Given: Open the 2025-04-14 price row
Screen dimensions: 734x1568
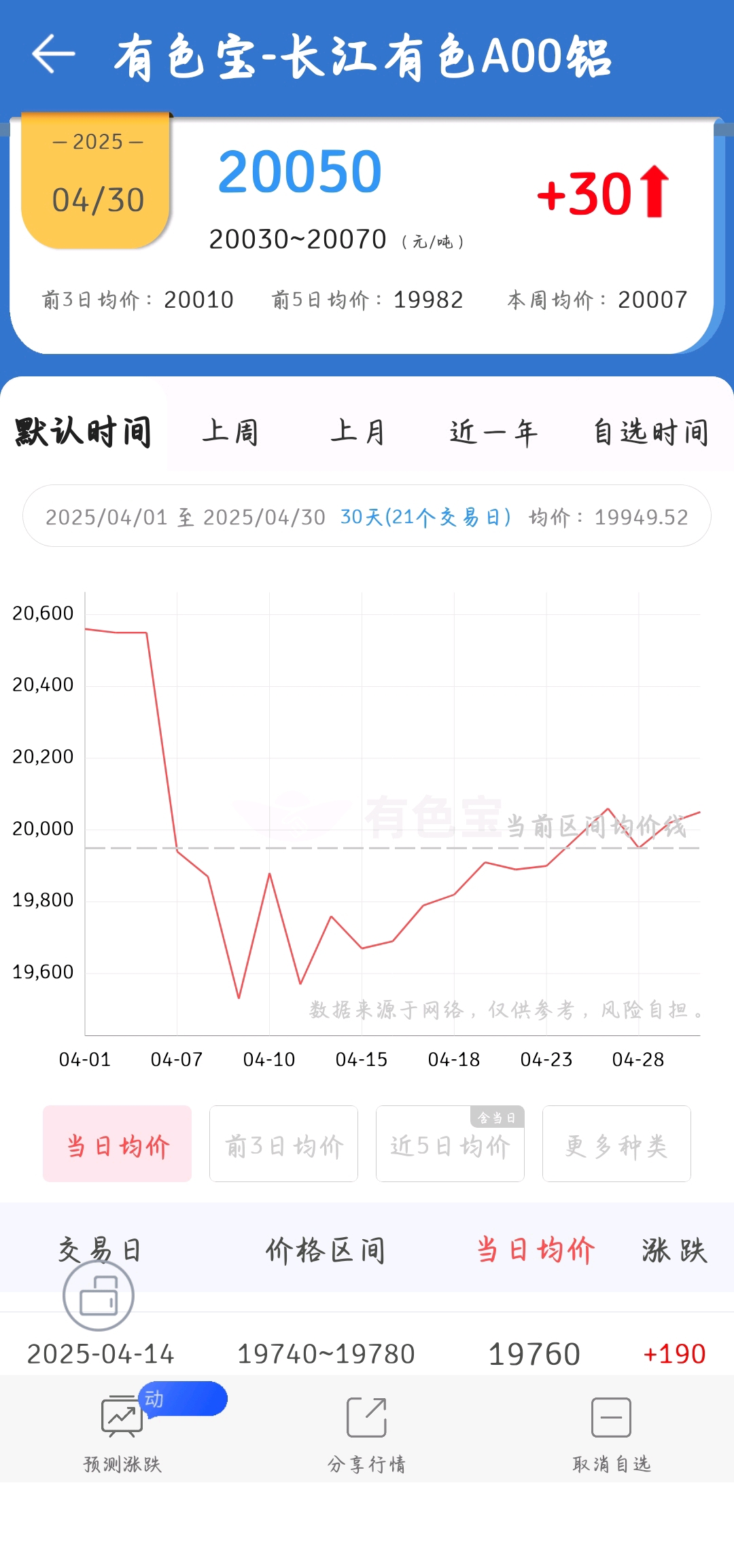Looking at the screenshot, I should click(367, 1353).
